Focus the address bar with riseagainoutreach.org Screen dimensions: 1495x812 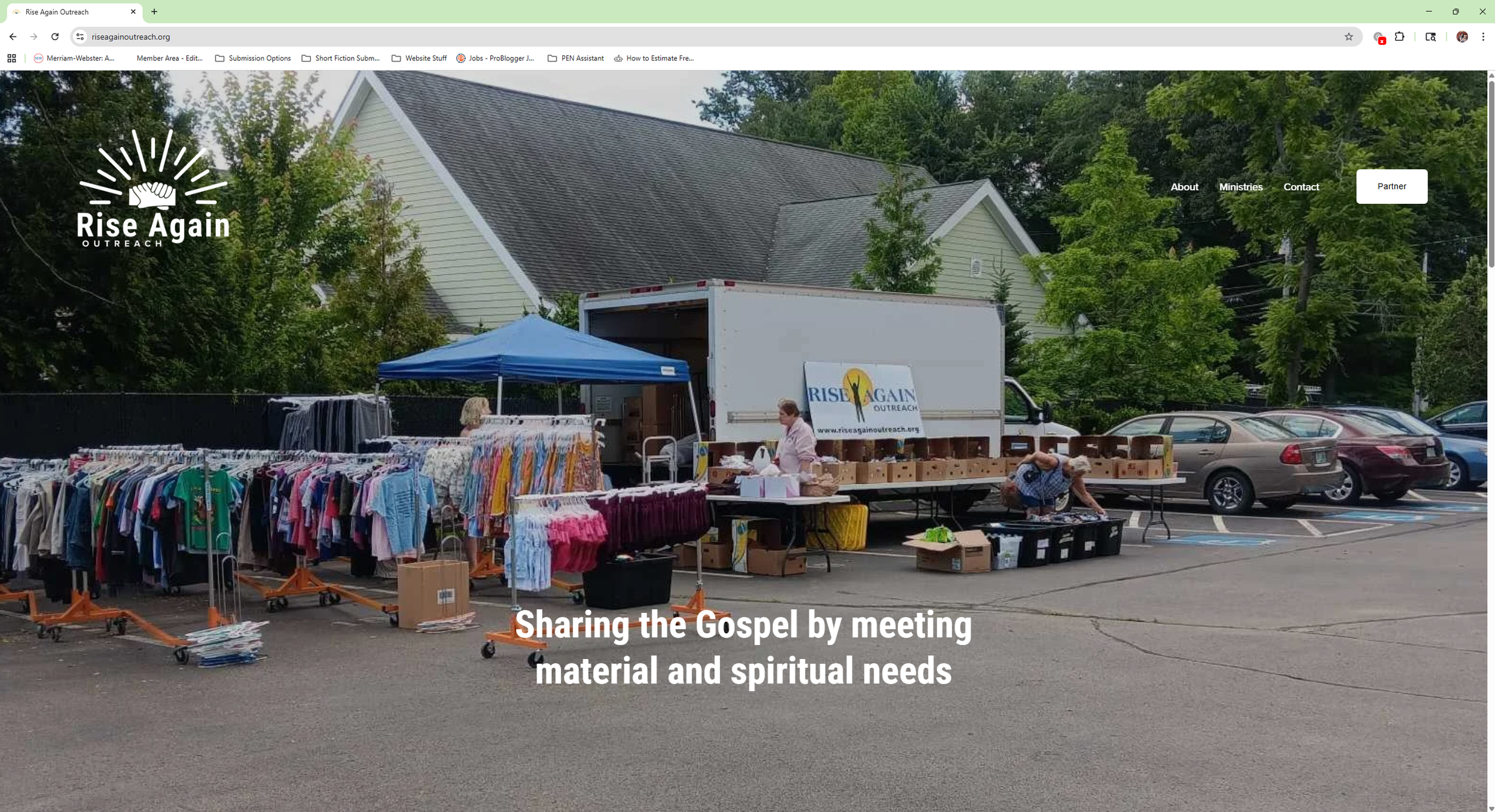click(419, 36)
